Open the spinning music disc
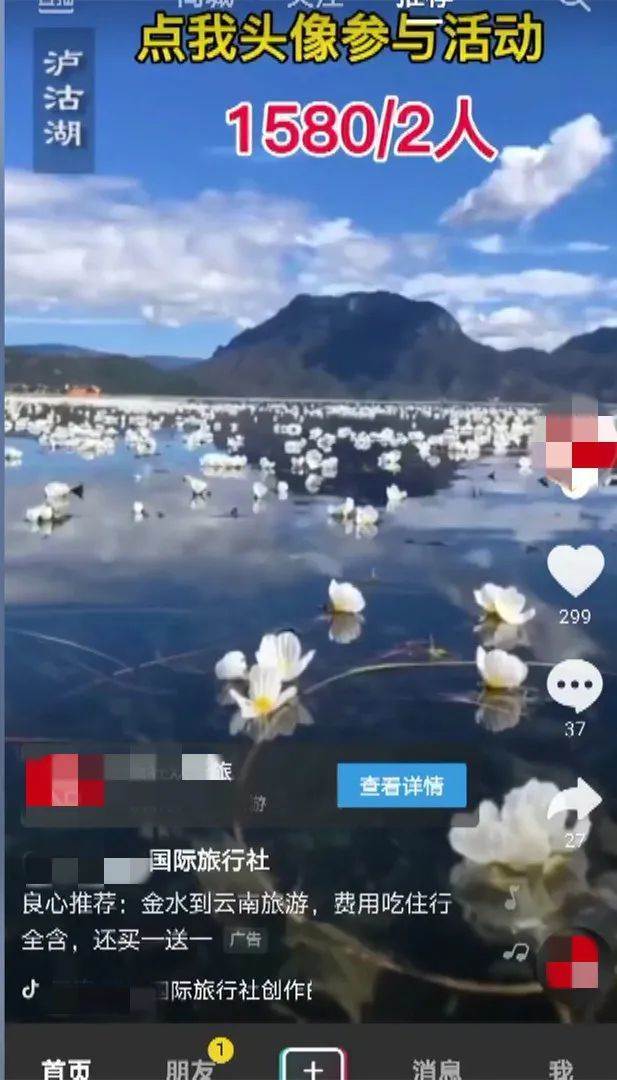 [573, 962]
